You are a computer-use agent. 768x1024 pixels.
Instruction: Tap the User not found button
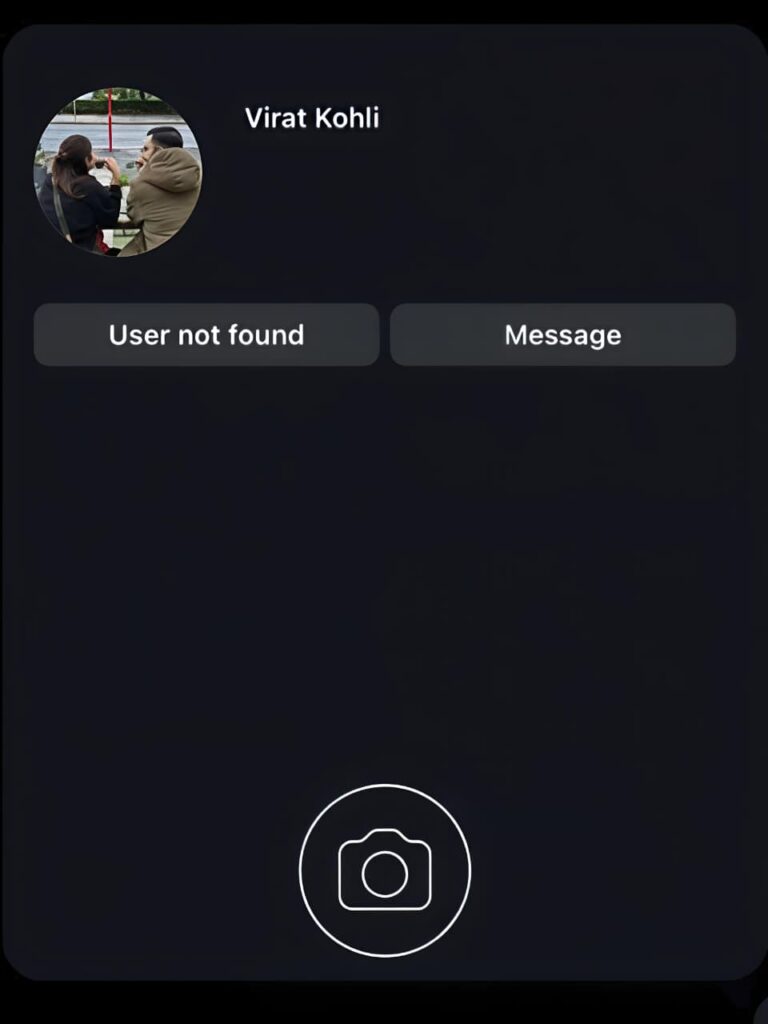[206, 335]
